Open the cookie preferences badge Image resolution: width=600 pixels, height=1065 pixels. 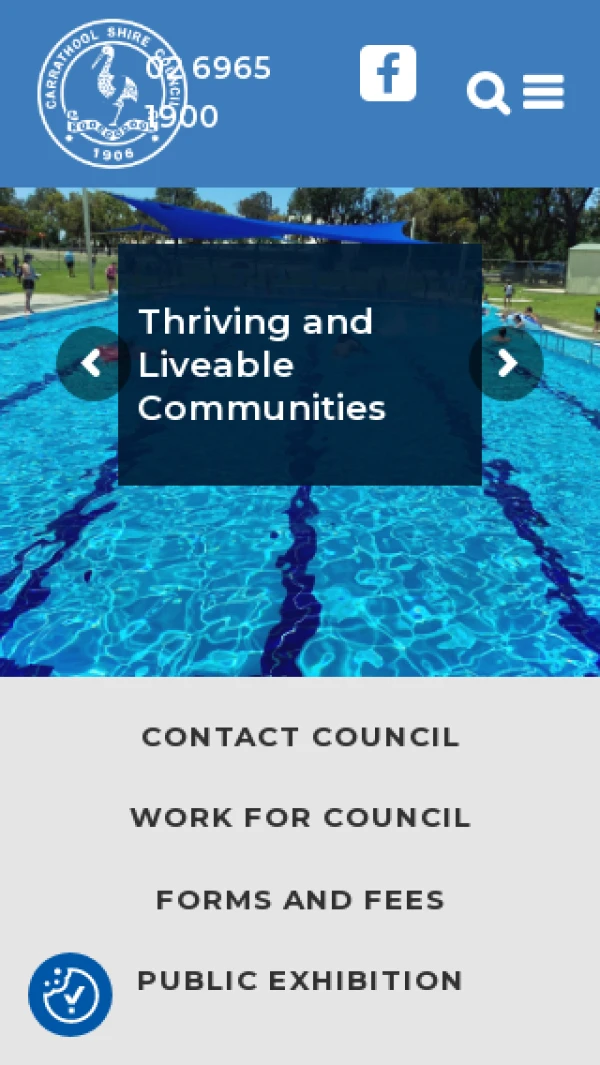70,994
